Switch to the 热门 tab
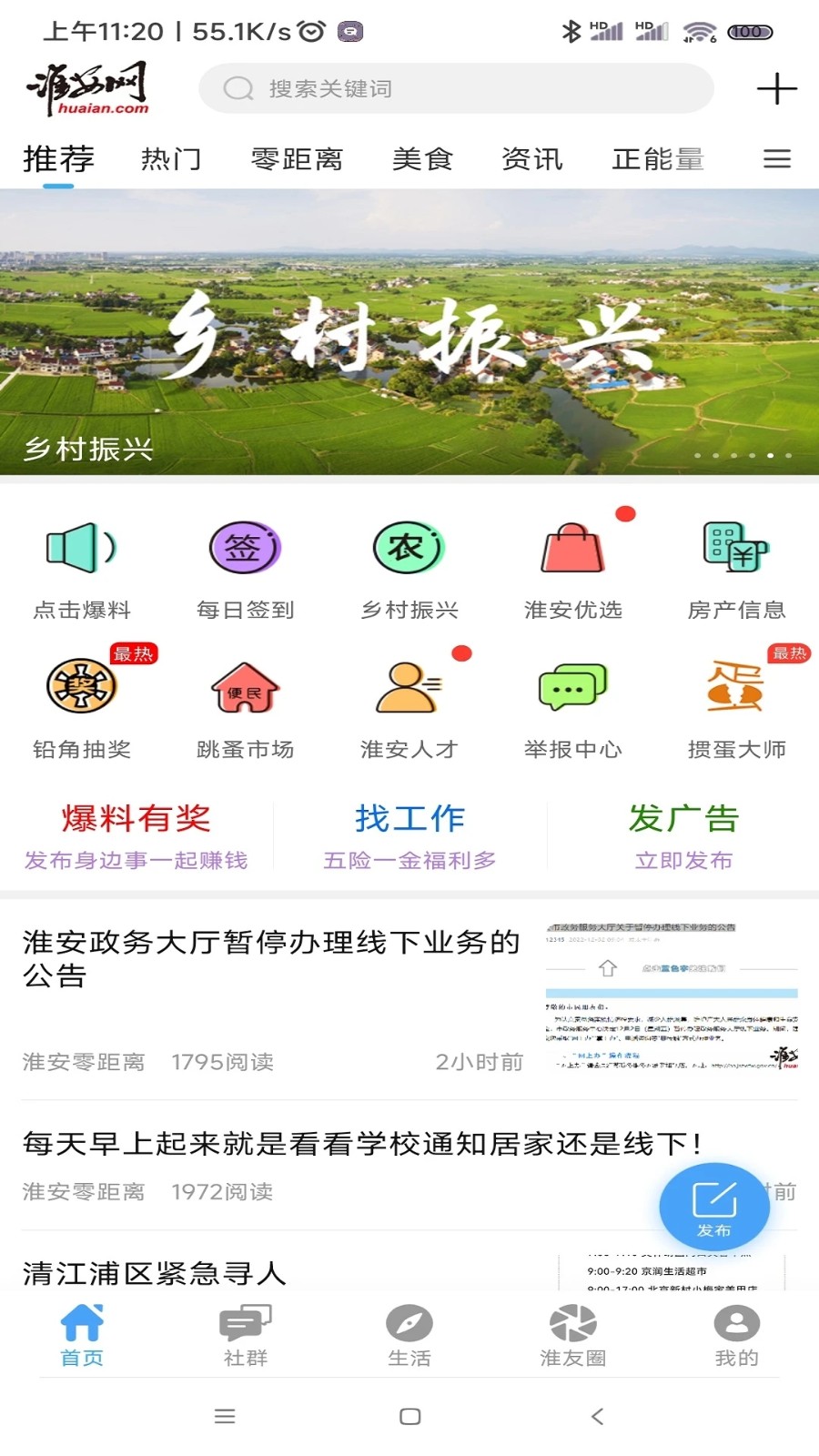The width and height of the screenshot is (819, 1456). pos(169,158)
